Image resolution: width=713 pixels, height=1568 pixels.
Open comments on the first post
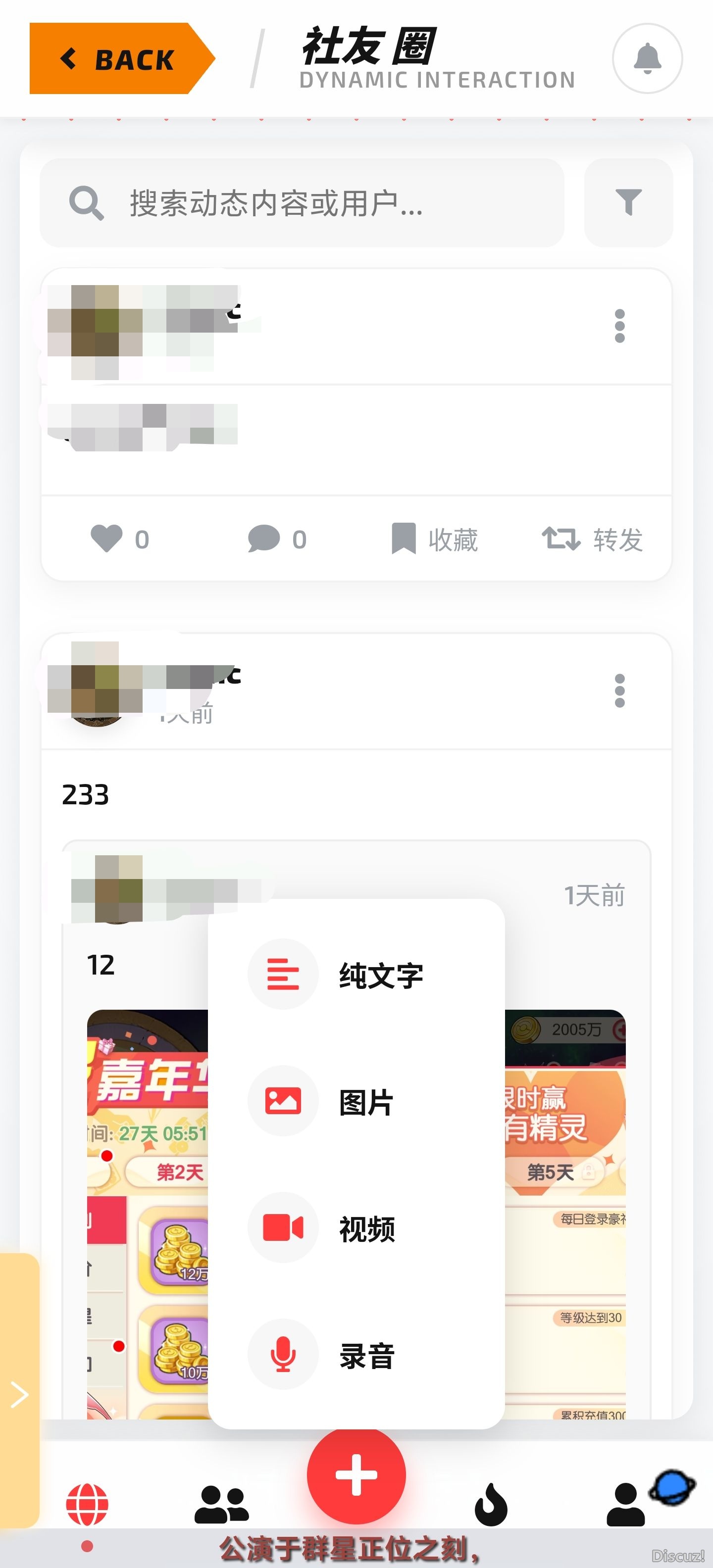264,539
